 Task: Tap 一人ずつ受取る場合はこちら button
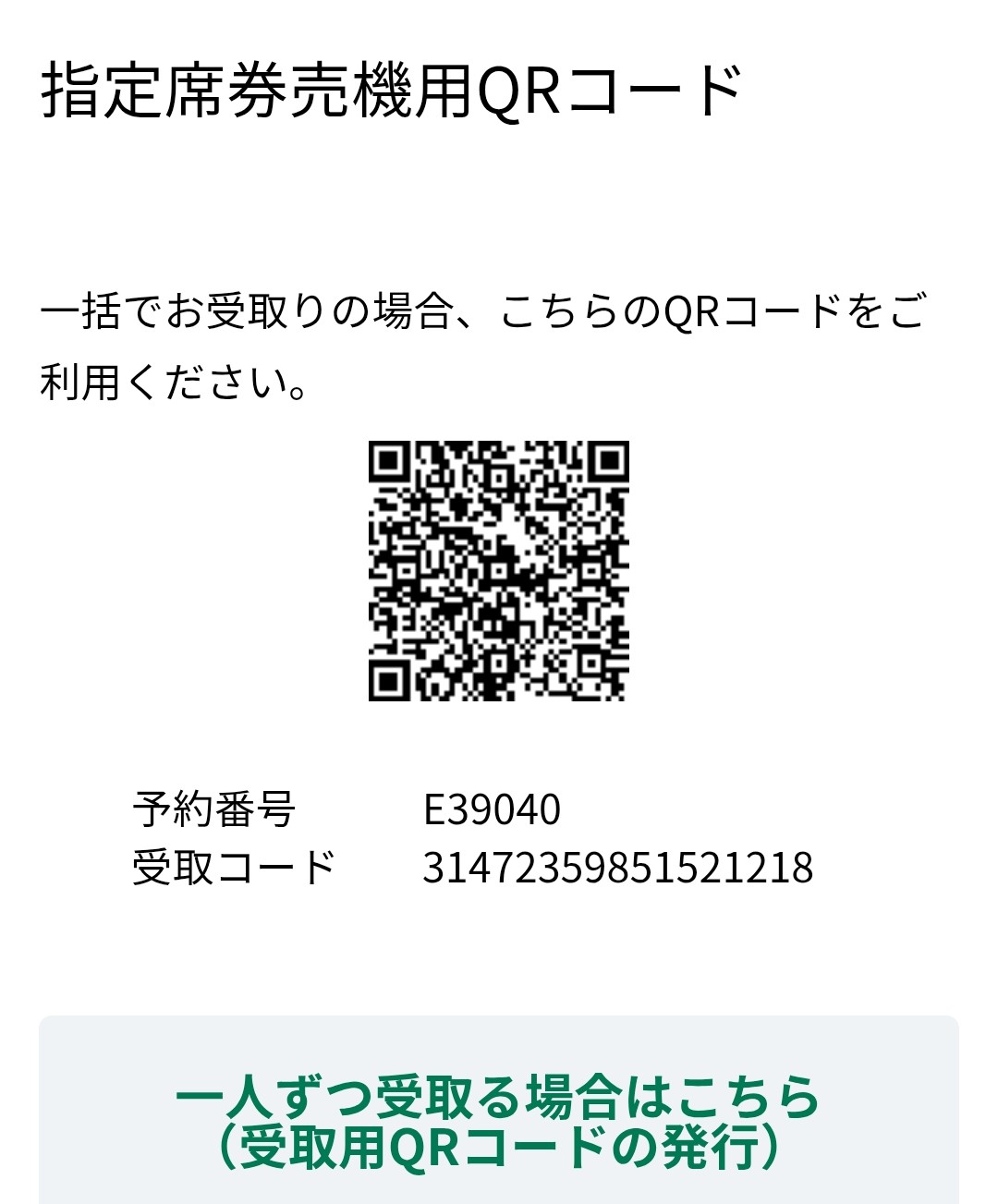(x=498, y=1120)
